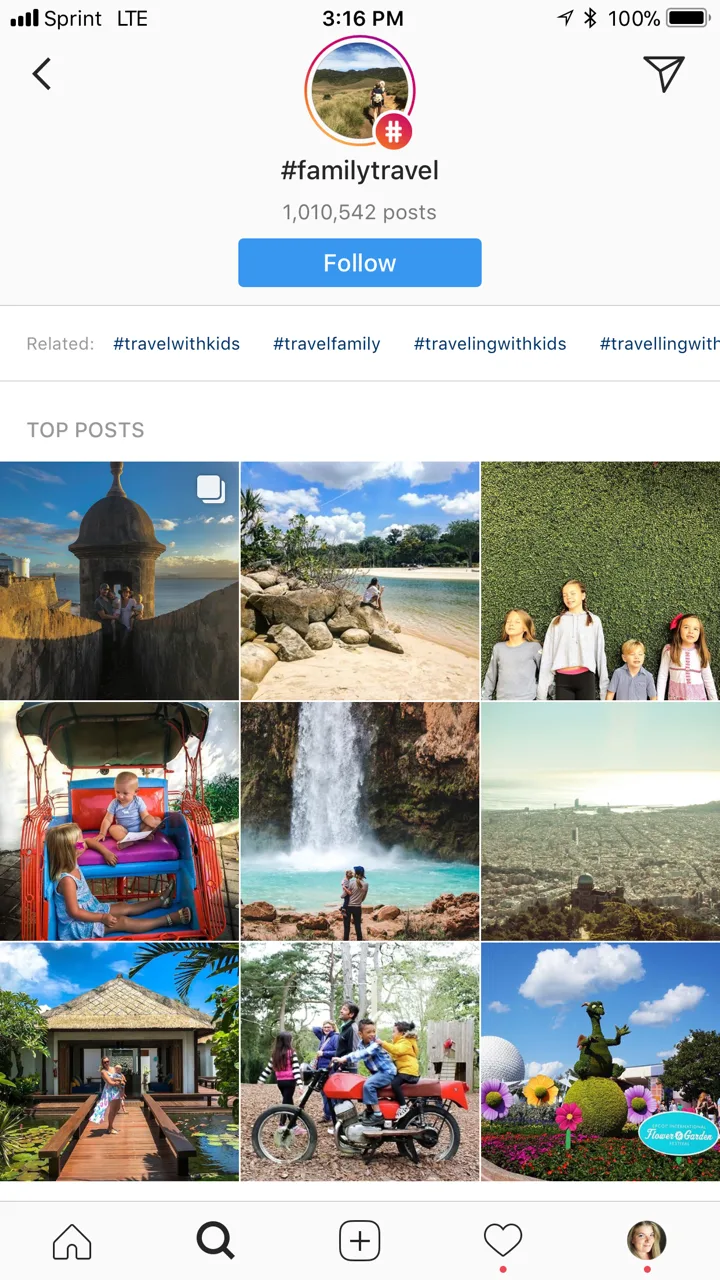Open the aerial city view post
This screenshot has width=720, height=1280.
600,821
